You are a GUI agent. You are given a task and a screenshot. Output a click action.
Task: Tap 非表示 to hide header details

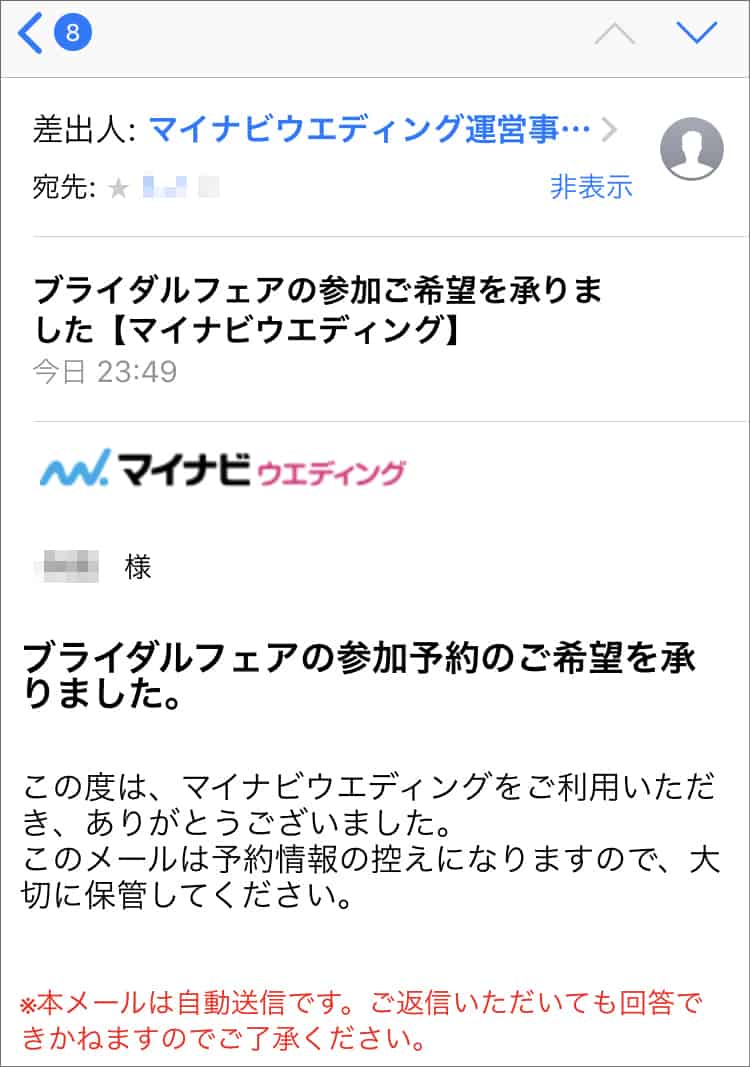pos(591,186)
